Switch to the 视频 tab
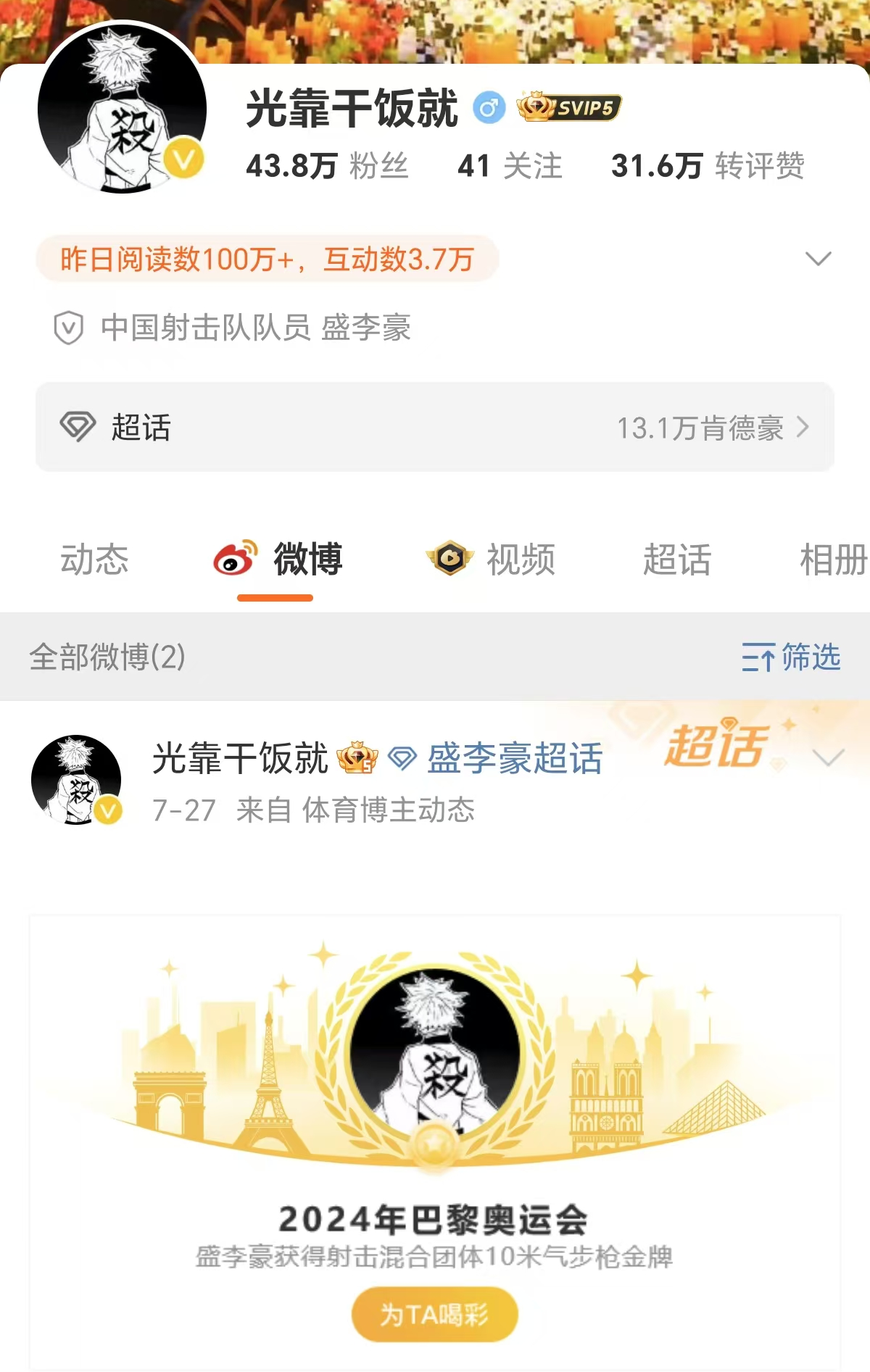 [492, 560]
